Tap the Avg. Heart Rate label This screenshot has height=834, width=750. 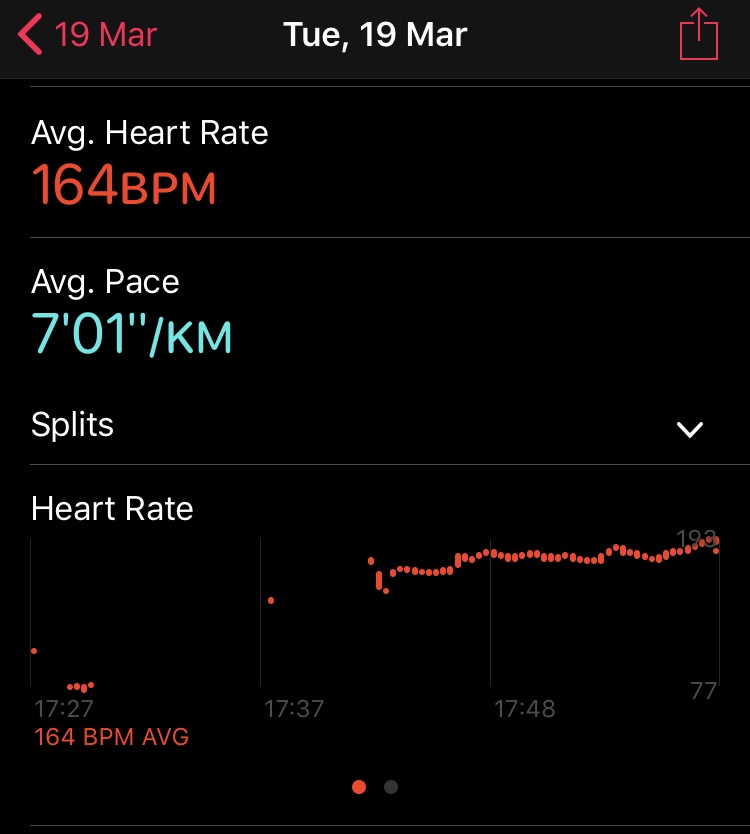coord(151,132)
